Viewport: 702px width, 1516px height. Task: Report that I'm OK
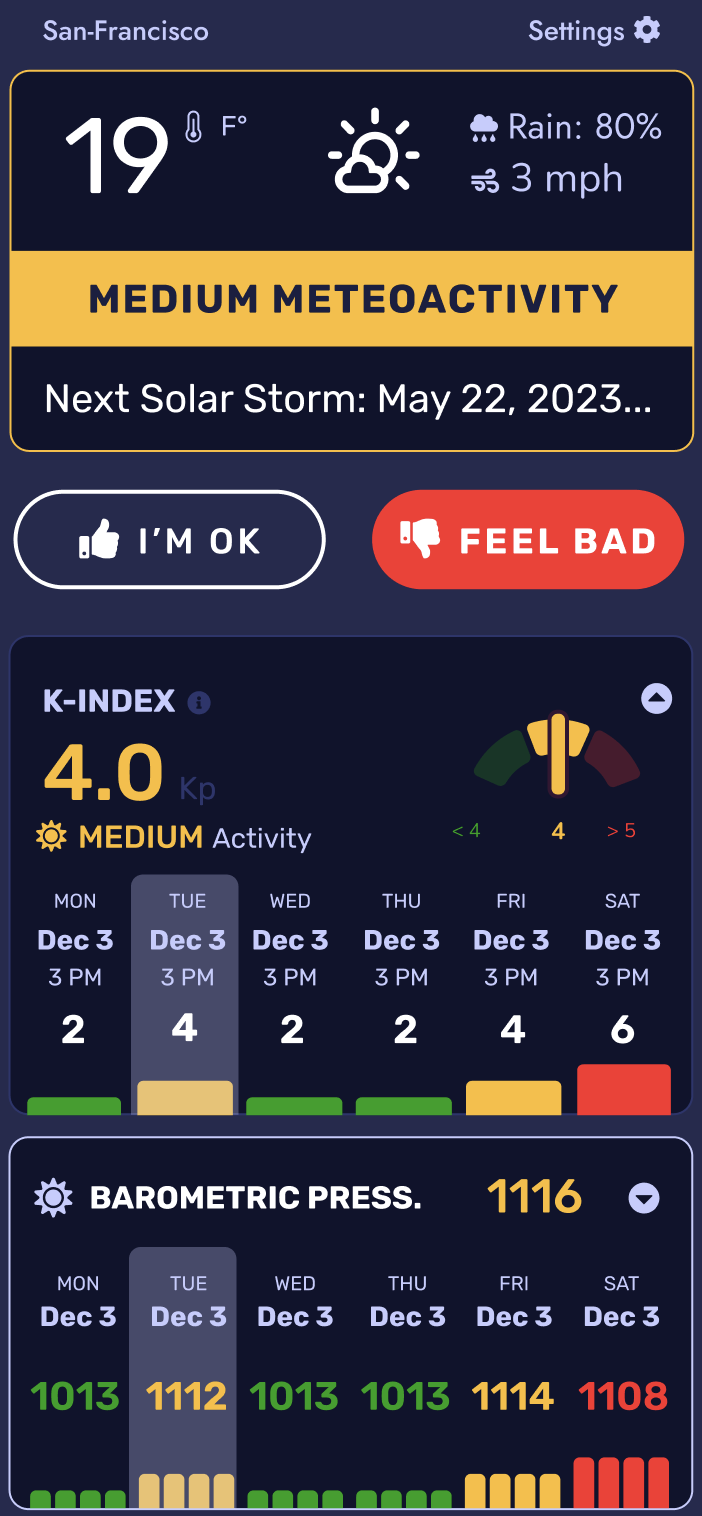click(170, 540)
